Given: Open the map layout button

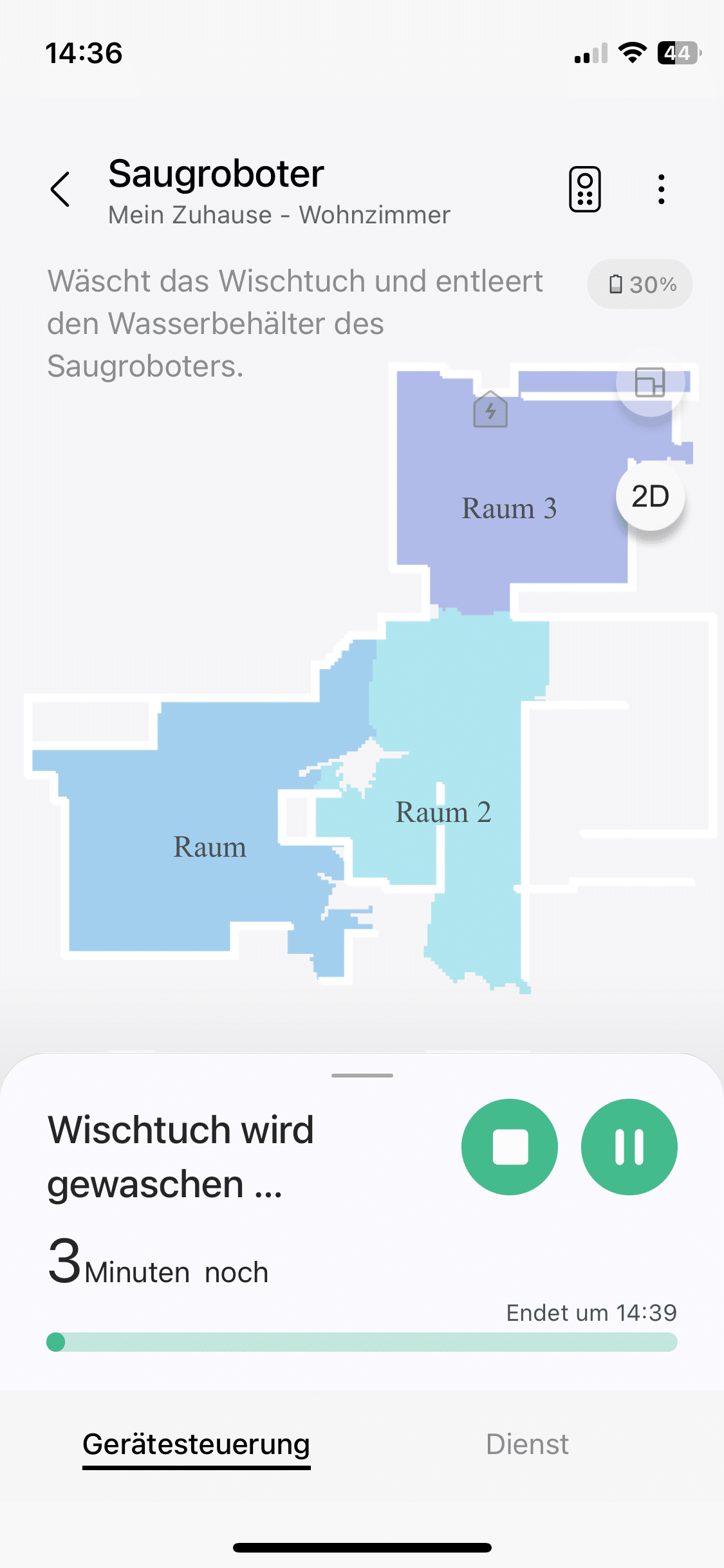Looking at the screenshot, I should 650,382.
